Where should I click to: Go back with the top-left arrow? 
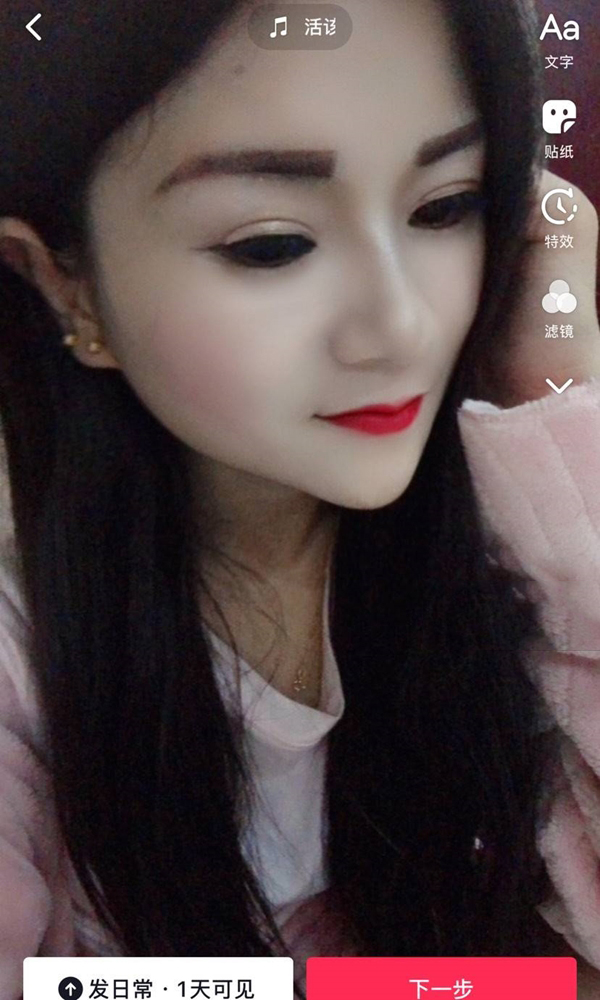(34, 27)
